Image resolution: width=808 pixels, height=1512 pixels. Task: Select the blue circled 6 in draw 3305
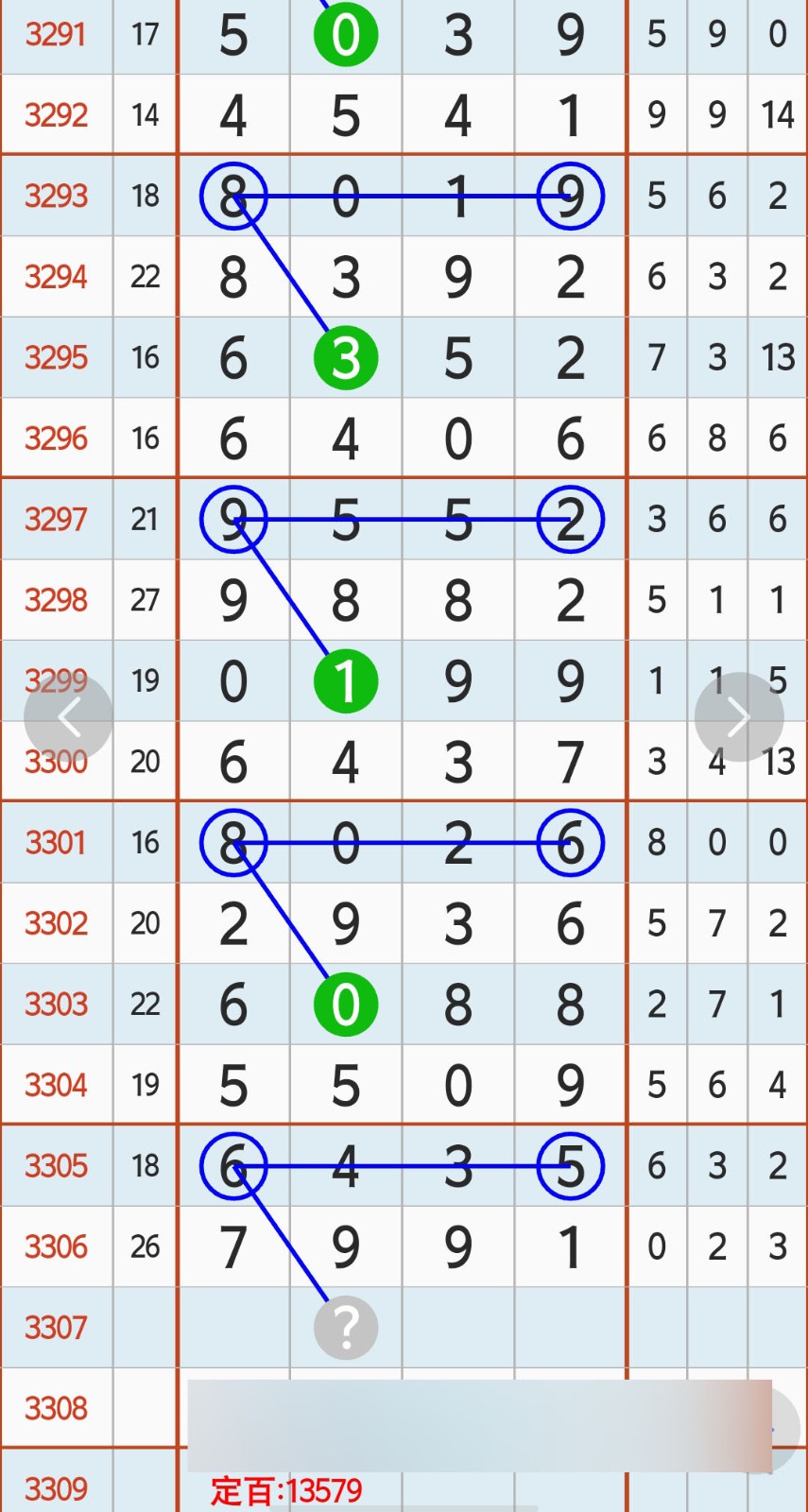click(232, 1166)
